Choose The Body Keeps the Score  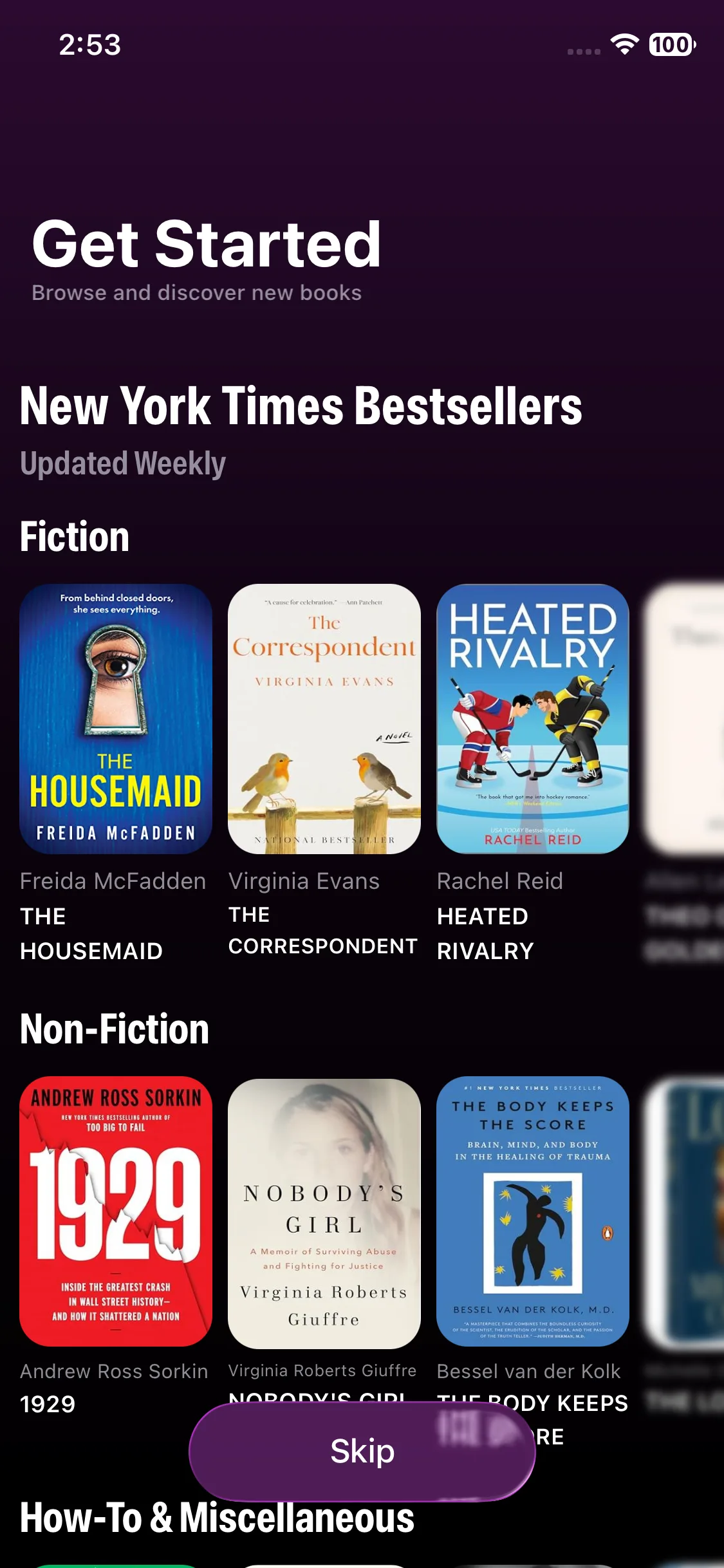pos(533,1211)
